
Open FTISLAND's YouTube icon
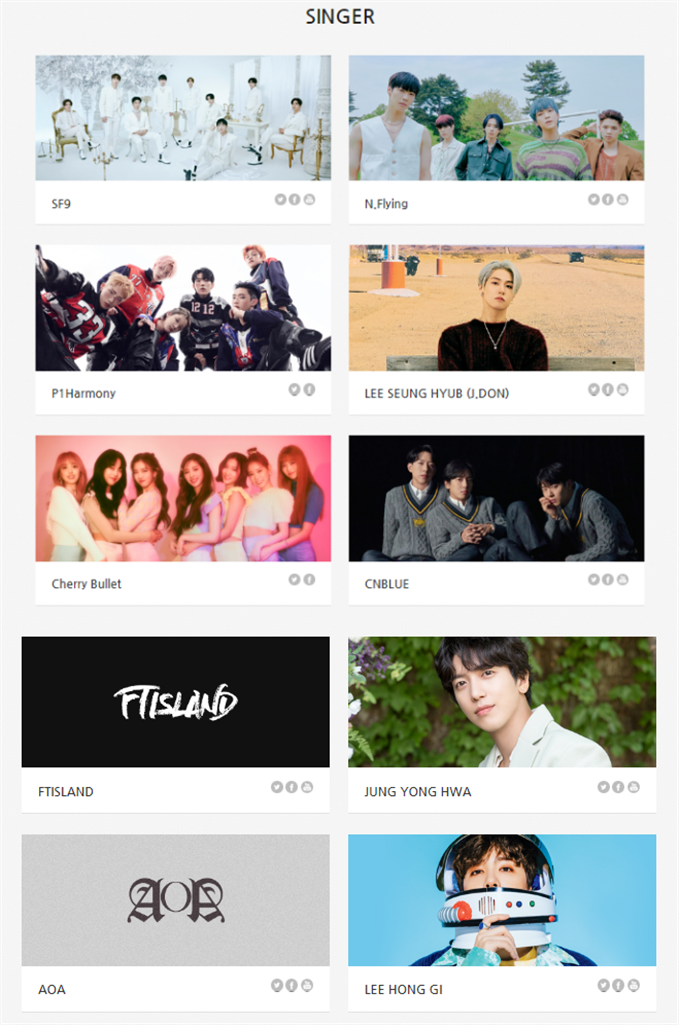pos(307,787)
